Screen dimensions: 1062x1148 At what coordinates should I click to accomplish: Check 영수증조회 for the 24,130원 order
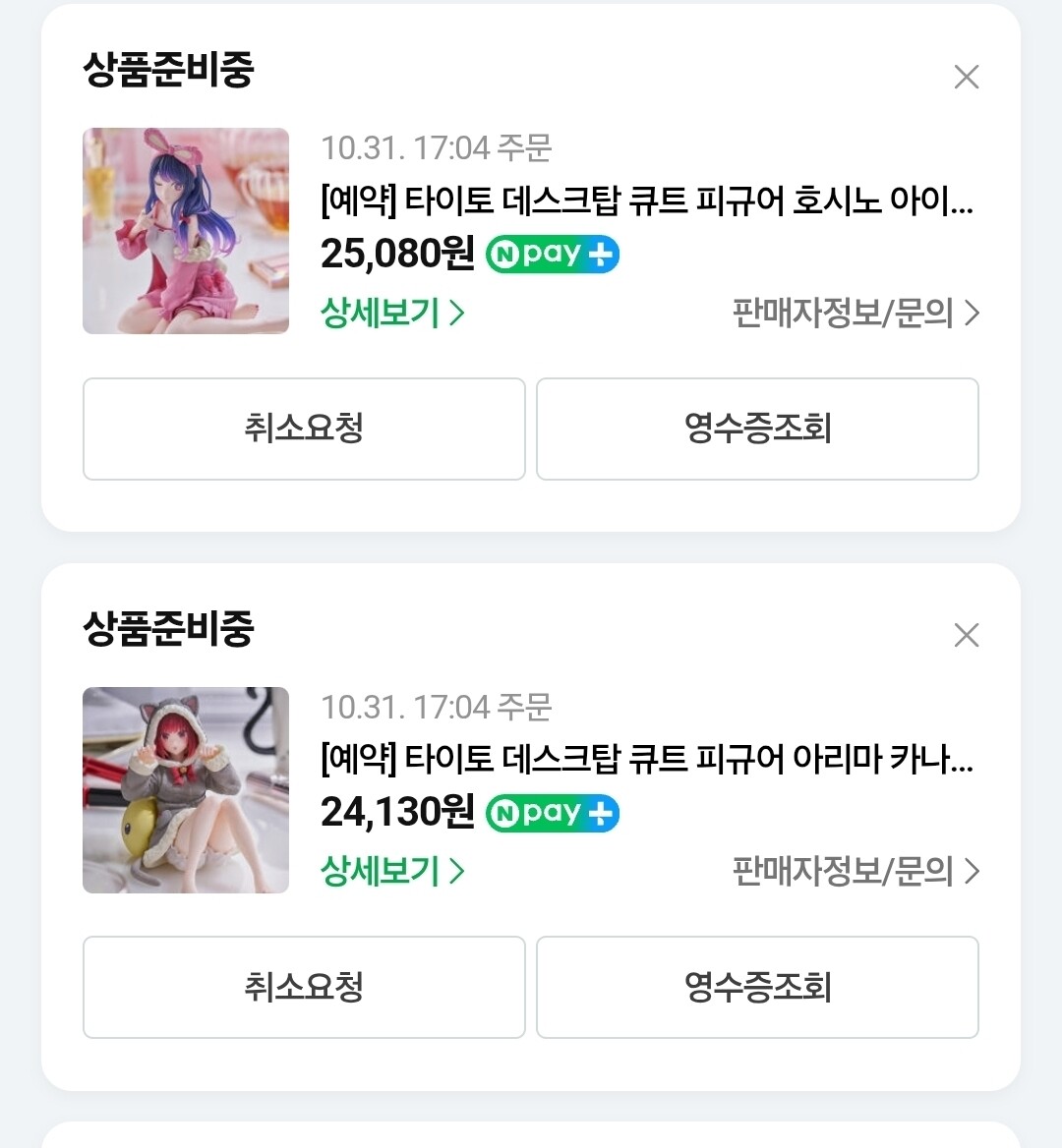click(757, 987)
